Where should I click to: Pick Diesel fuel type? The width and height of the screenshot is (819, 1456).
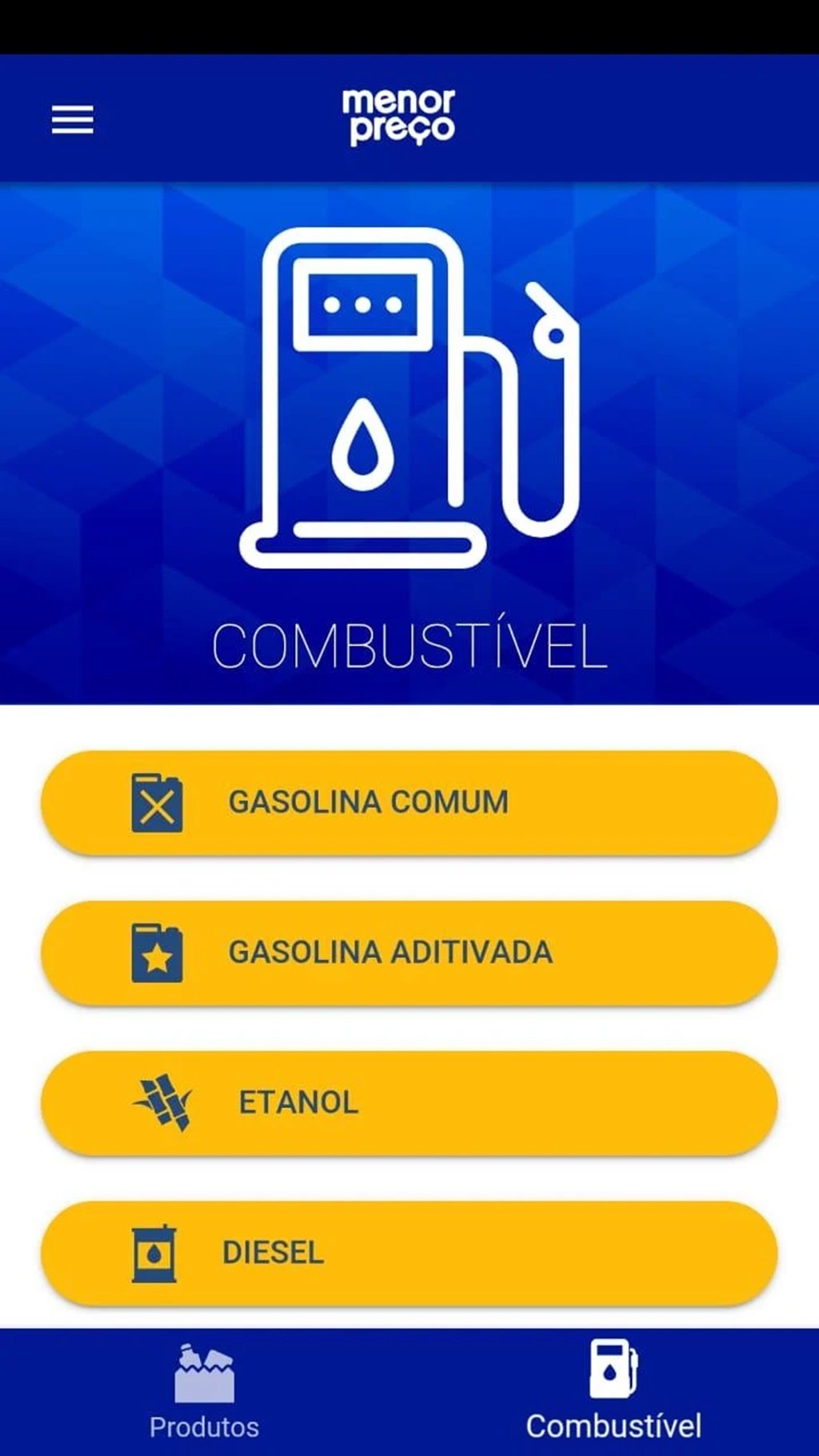(409, 1253)
